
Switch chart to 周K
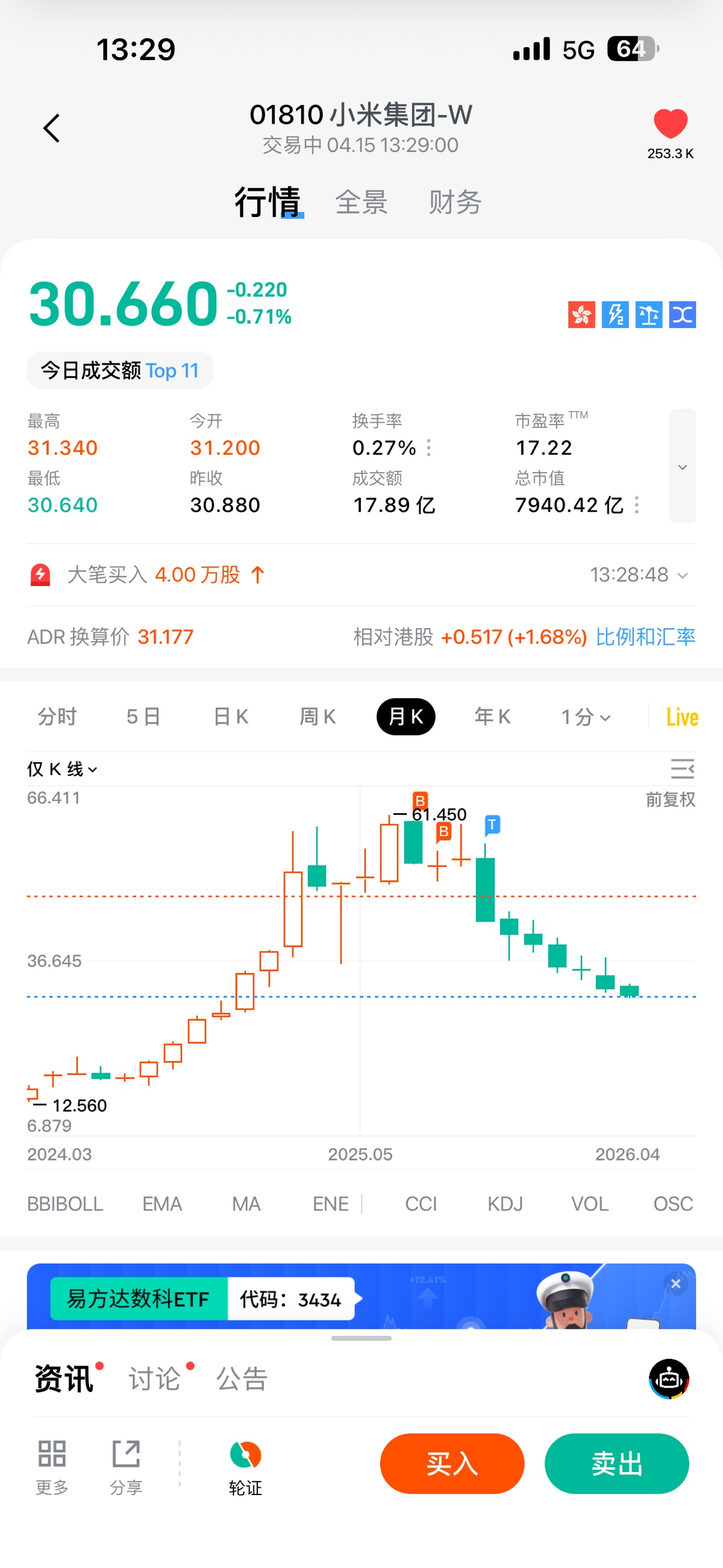pyautogui.click(x=318, y=716)
